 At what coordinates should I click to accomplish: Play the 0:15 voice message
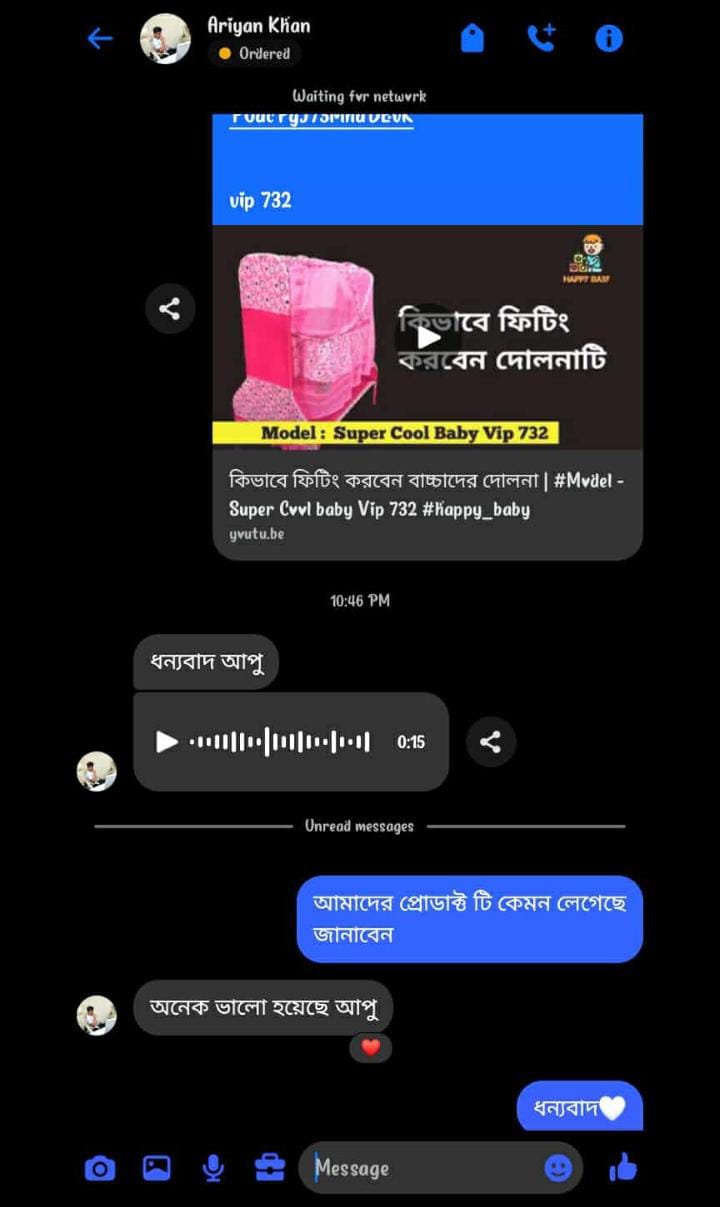tap(167, 742)
